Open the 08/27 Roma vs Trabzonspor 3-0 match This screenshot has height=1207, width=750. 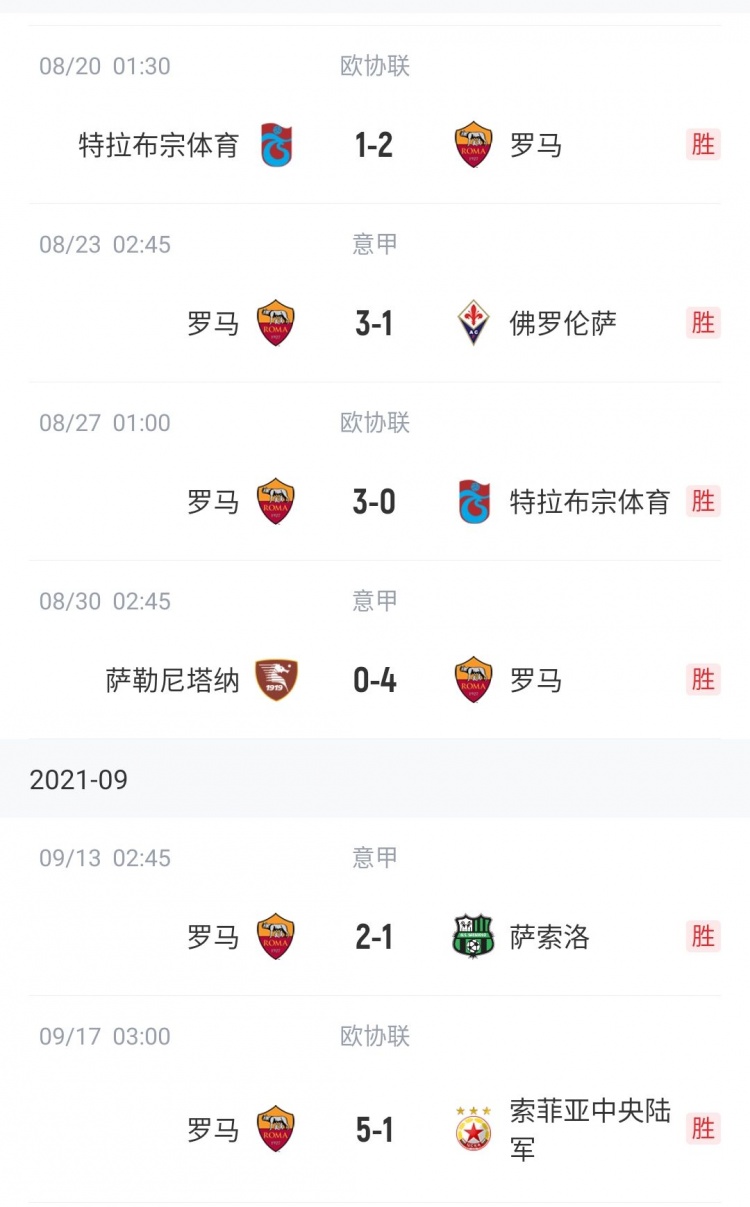(375, 471)
